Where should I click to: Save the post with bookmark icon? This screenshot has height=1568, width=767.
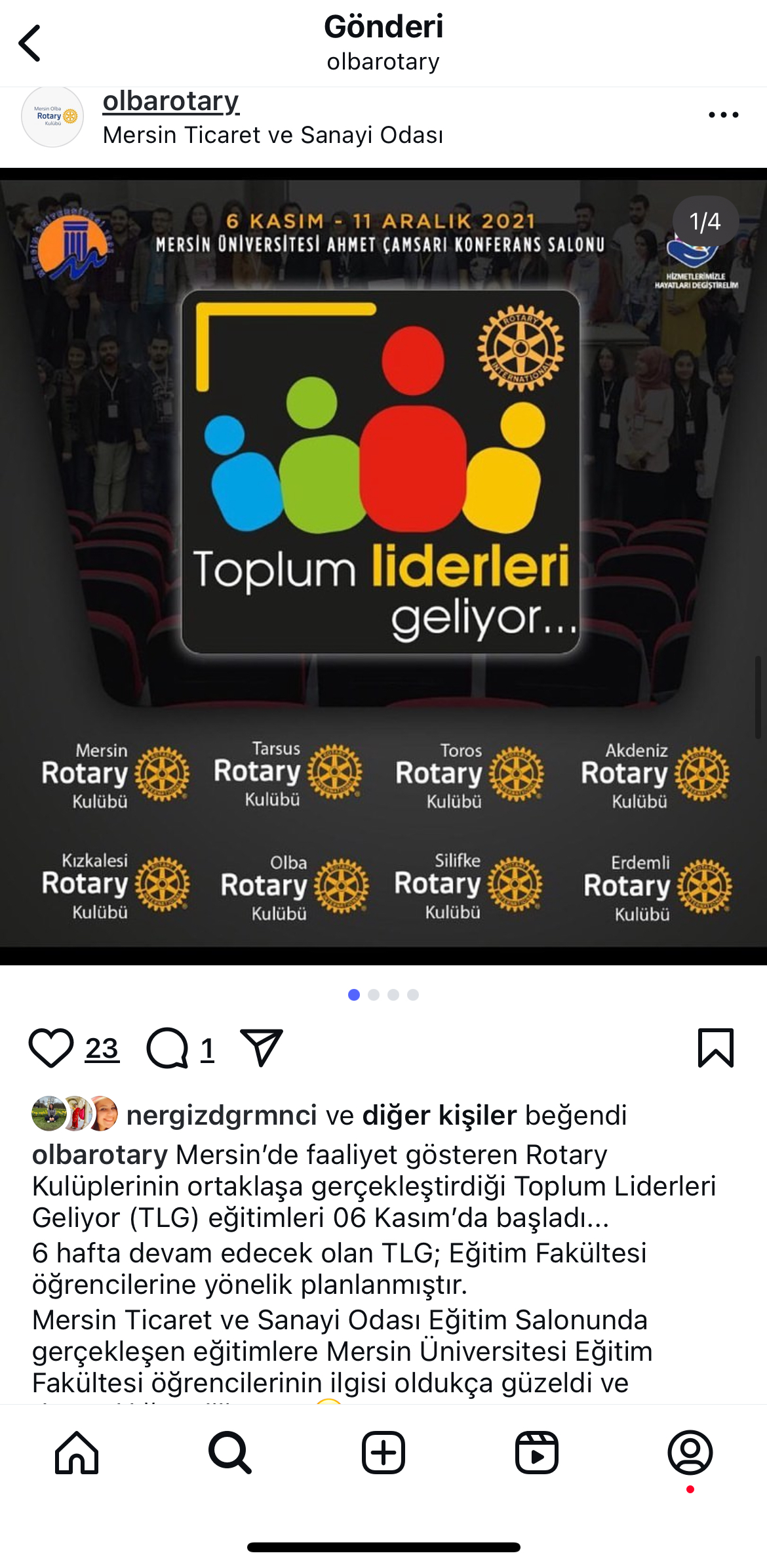pos(716,1047)
